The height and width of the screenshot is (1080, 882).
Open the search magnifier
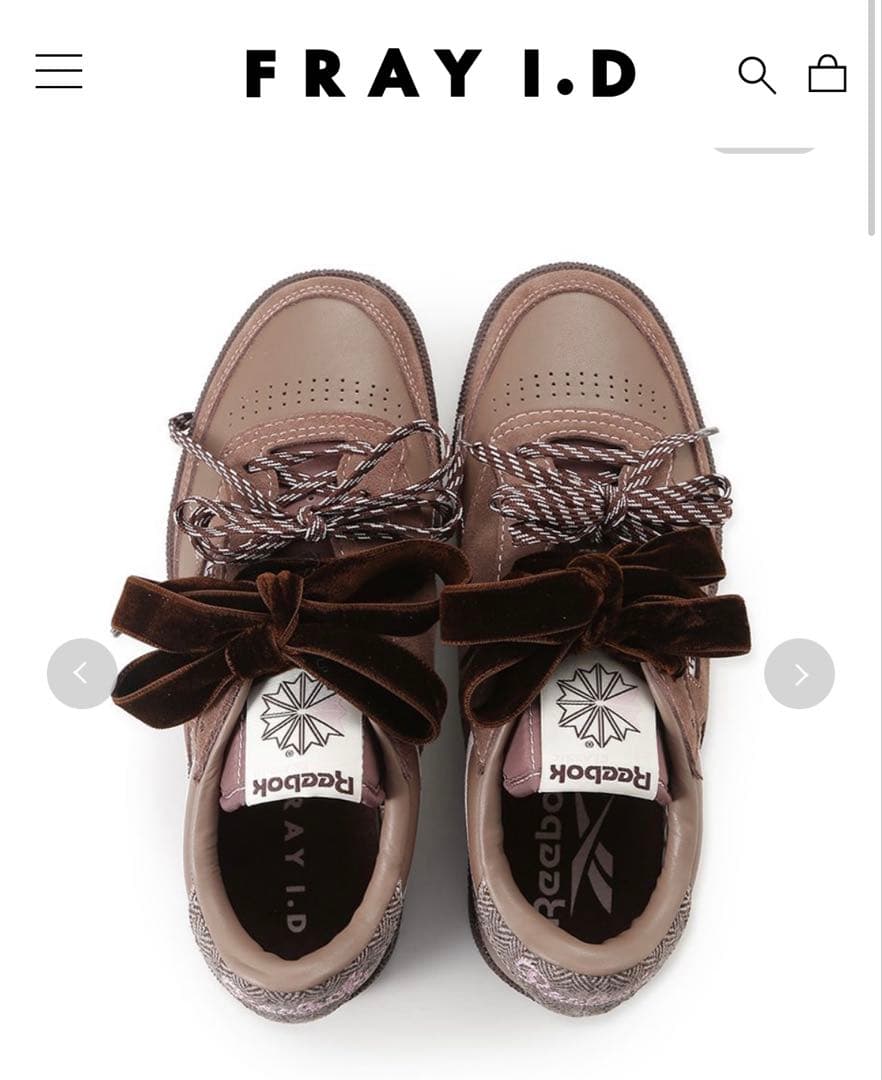pyautogui.click(x=757, y=75)
